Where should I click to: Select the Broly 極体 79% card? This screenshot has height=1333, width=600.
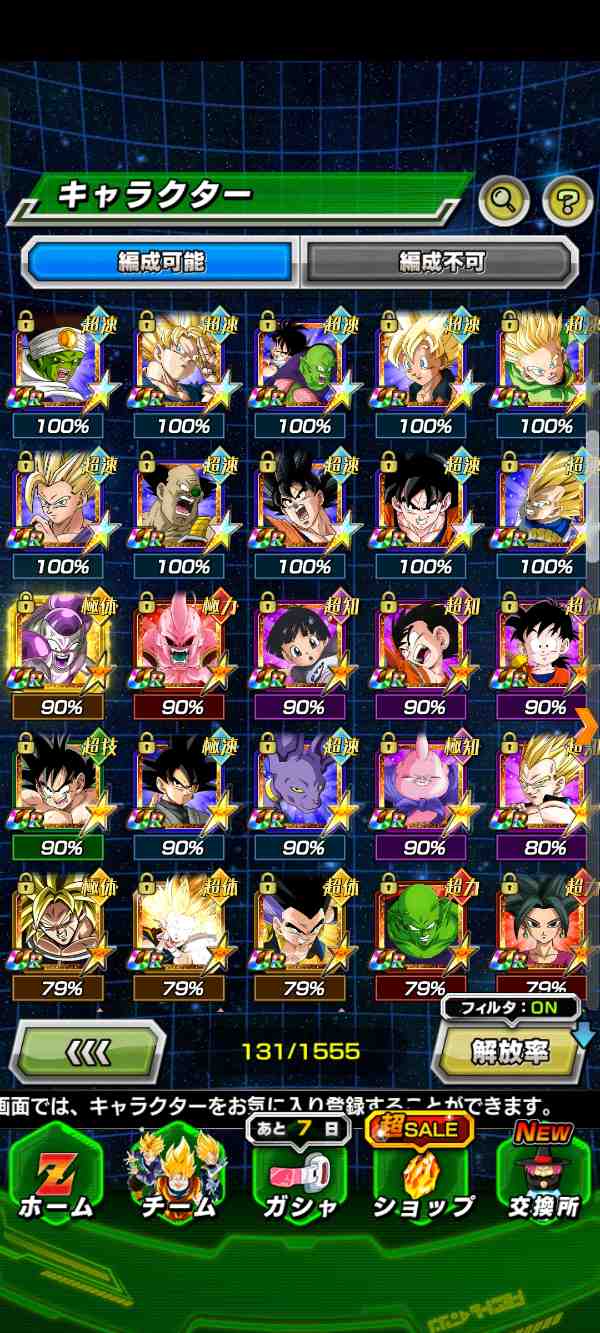[x=62, y=923]
